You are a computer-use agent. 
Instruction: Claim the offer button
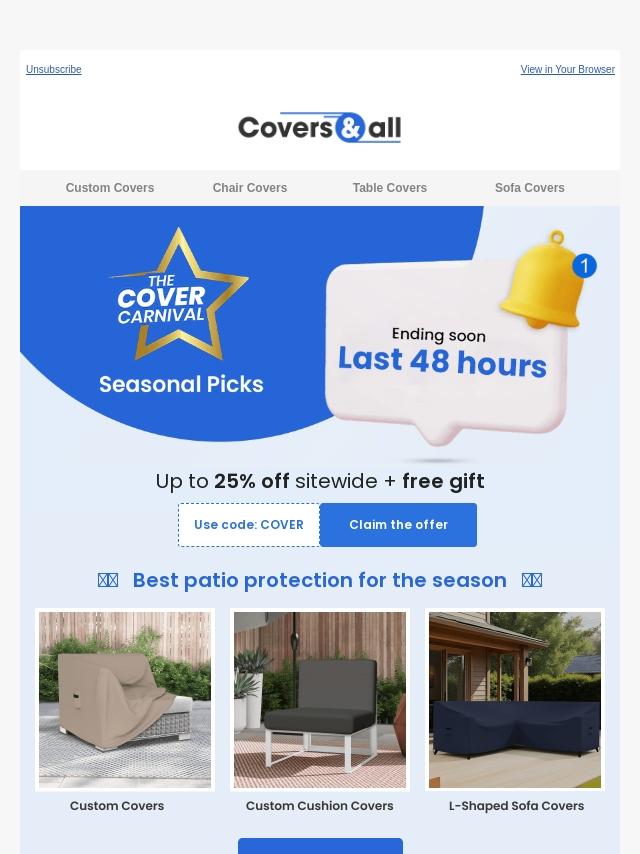(398, 525)
